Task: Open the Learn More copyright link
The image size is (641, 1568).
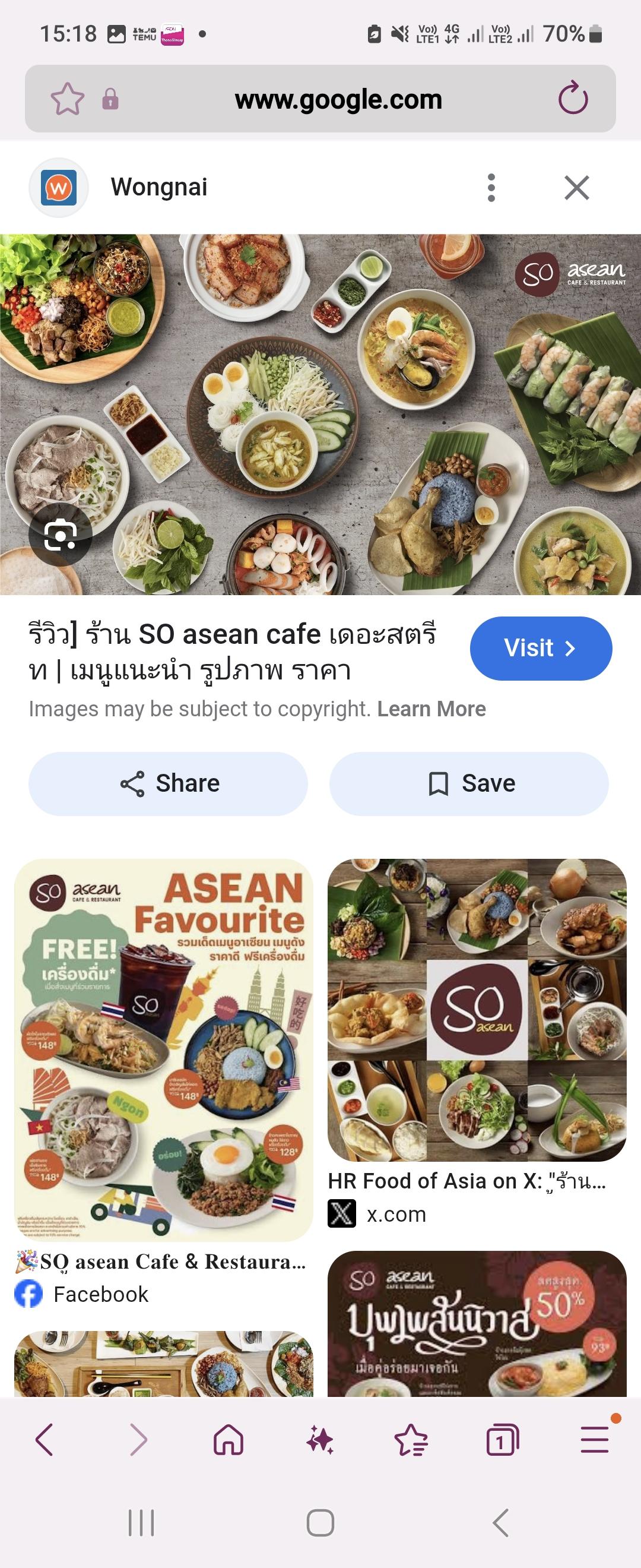Action: point(431,709)
